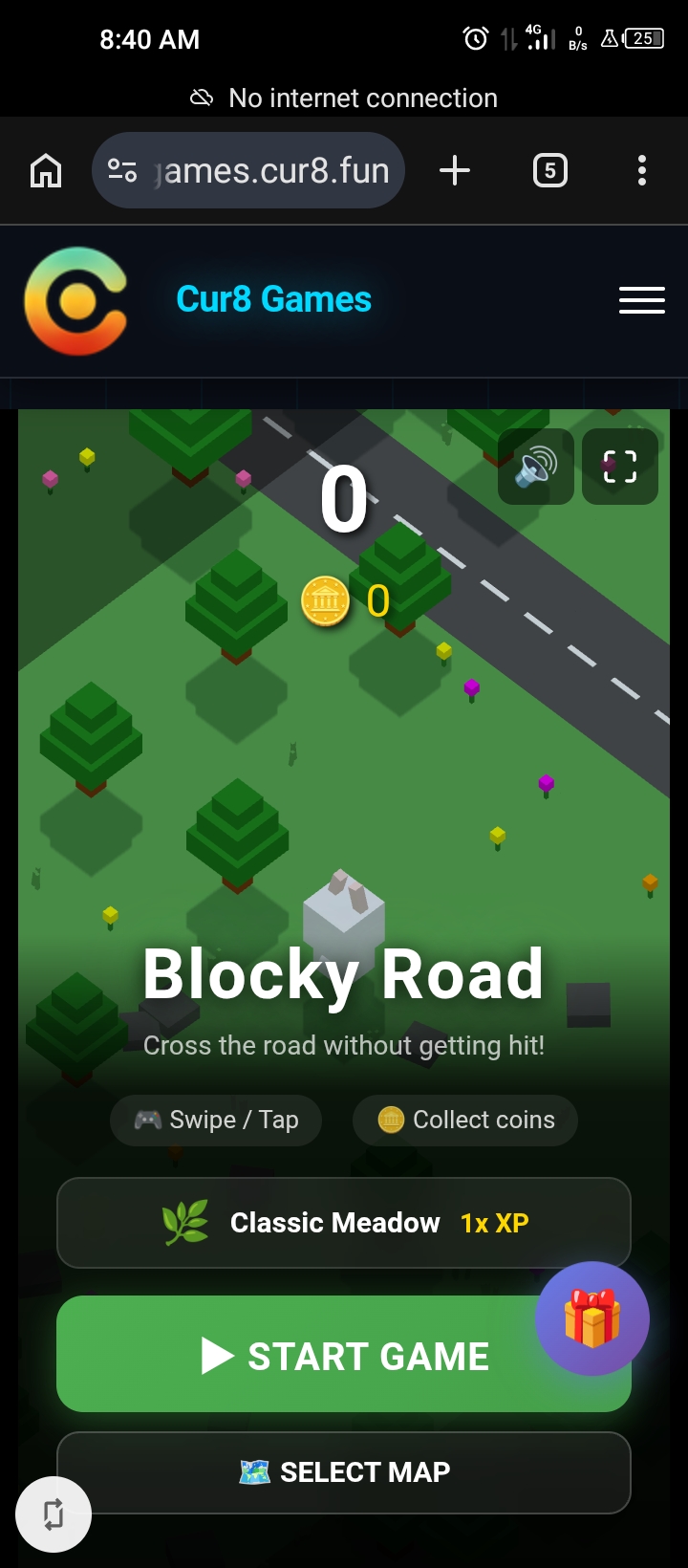Tap the games.cur8.fun address bar
688x1568 pixels.
(272, 171)
